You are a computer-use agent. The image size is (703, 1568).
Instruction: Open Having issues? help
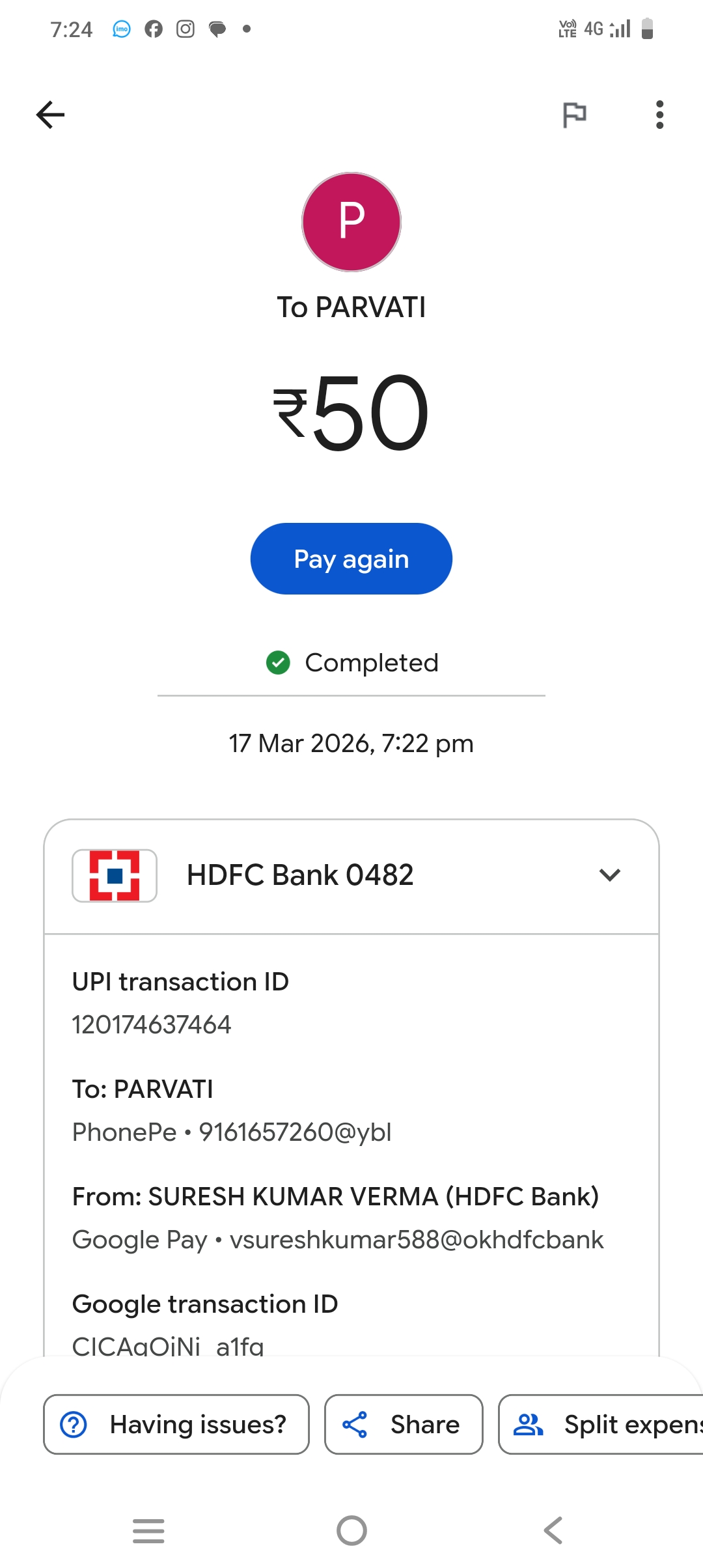(176, 1424)
